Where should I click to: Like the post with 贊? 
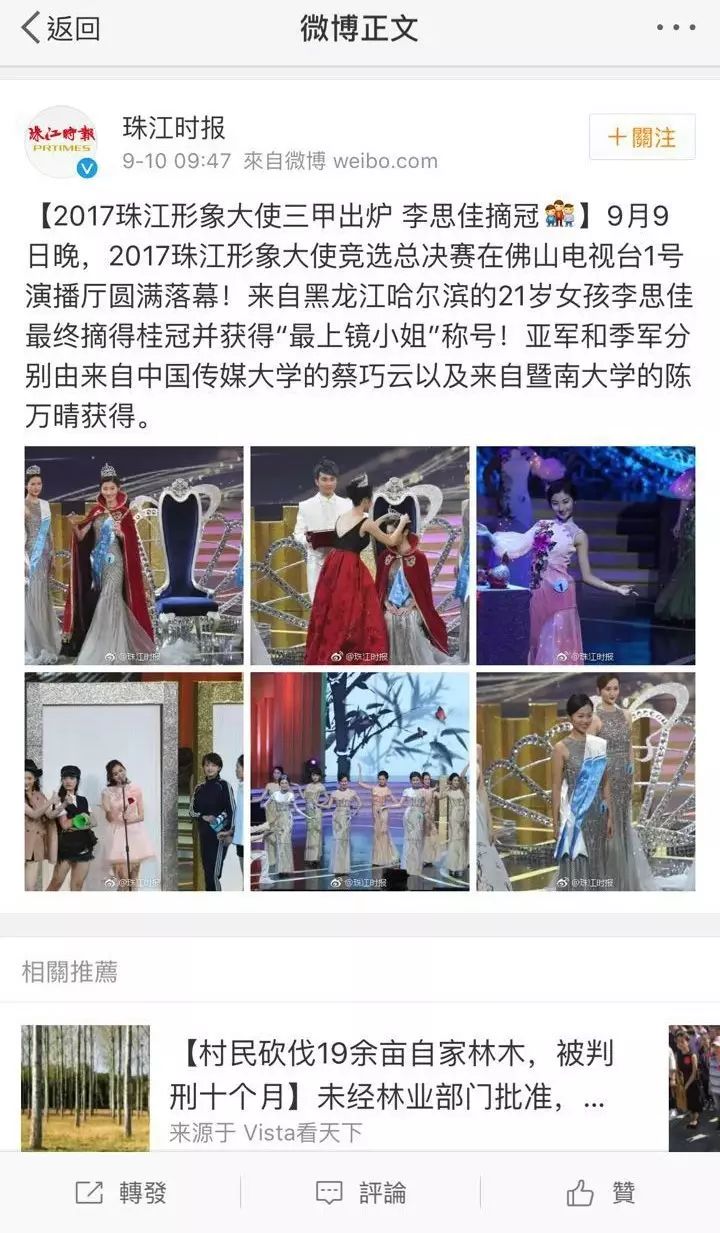pos(600,1192)
